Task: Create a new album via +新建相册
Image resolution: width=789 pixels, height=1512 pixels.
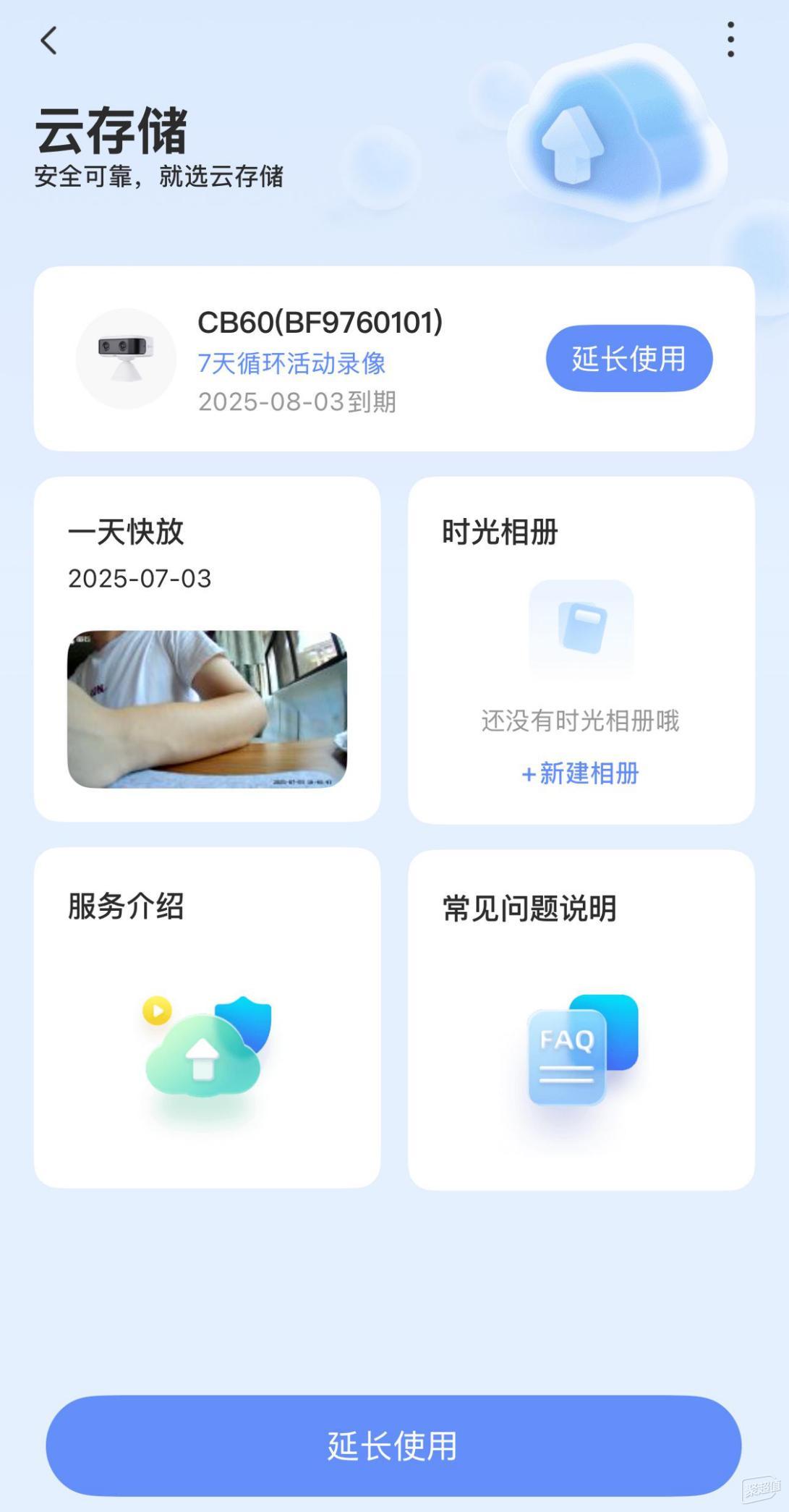Action: click(x=581, y=773)
